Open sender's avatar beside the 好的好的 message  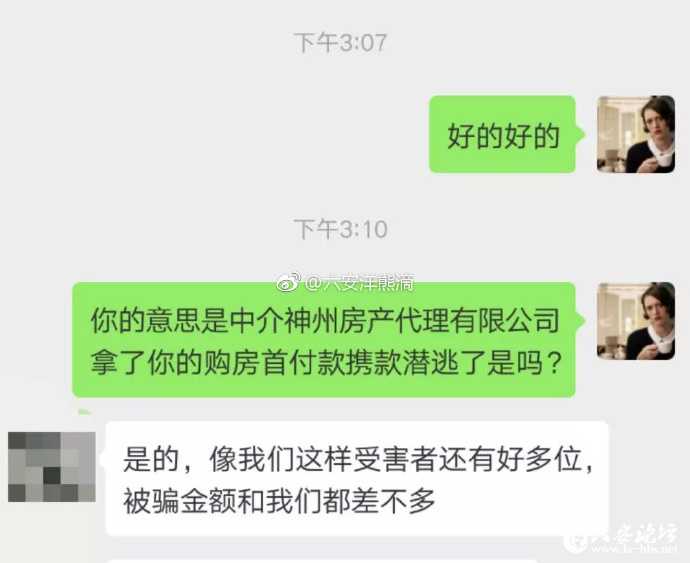(x=635, y=135)
